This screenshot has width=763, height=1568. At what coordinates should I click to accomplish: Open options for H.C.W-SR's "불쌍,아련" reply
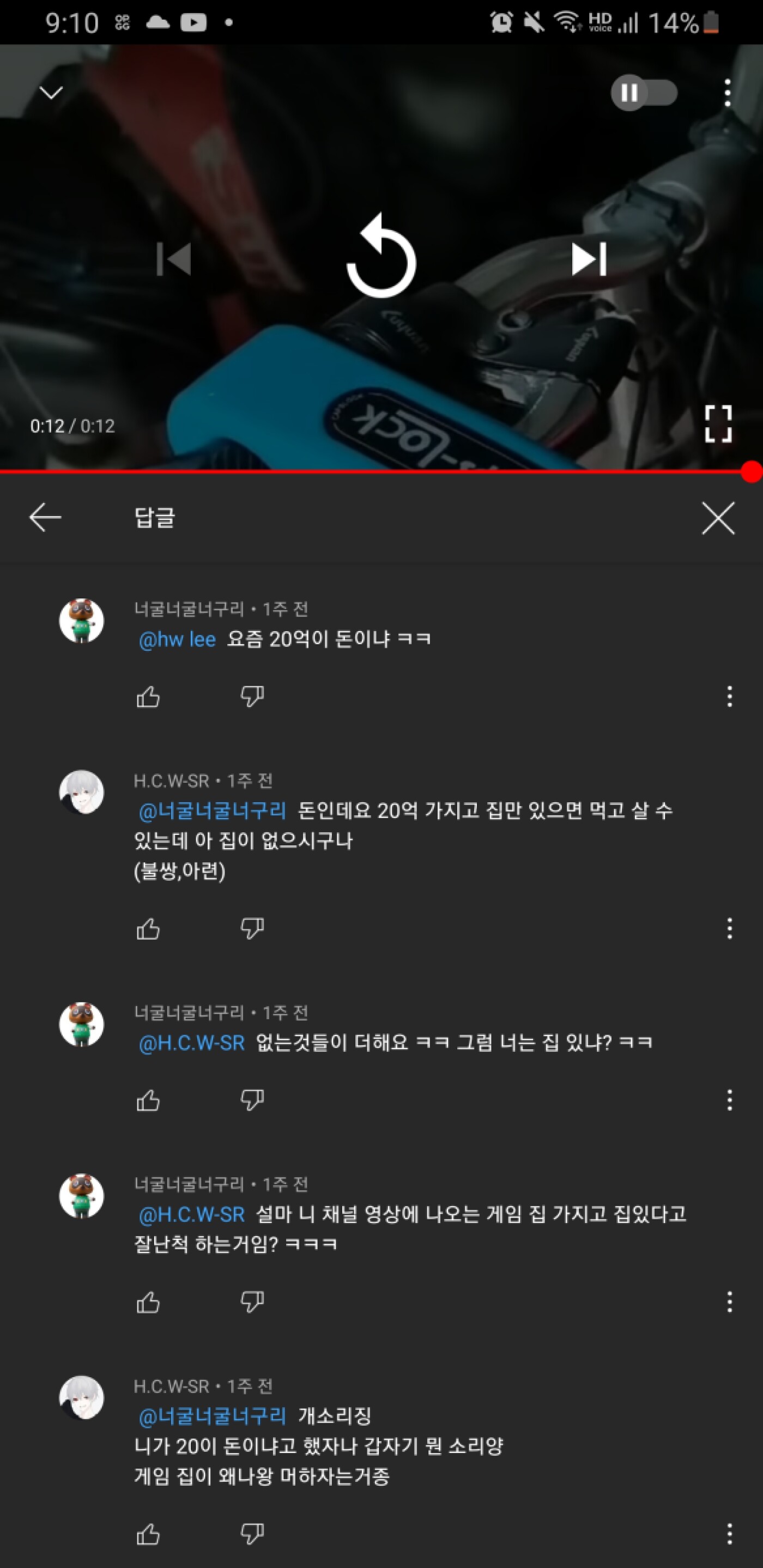730,929
